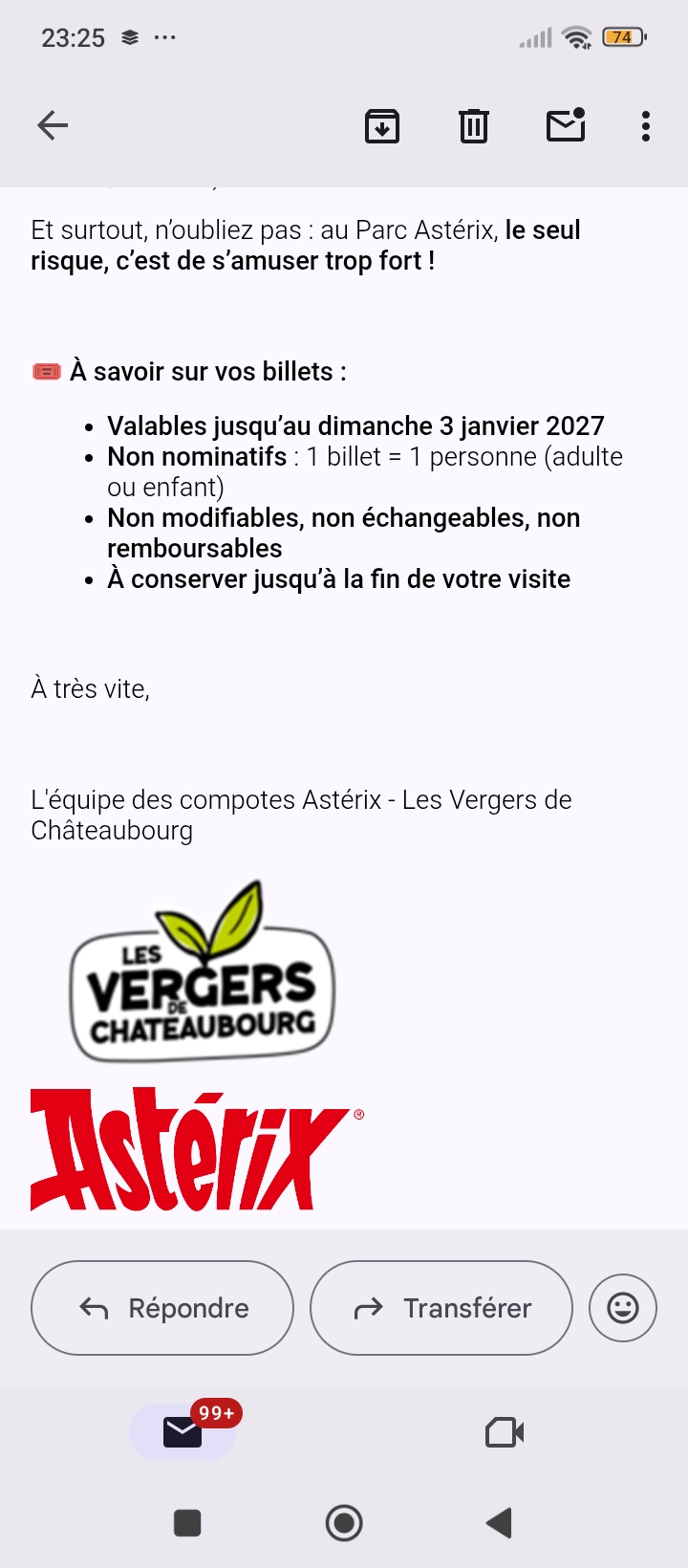Go to the home screen
The image size is (688, 1568).
point(344,1522)
